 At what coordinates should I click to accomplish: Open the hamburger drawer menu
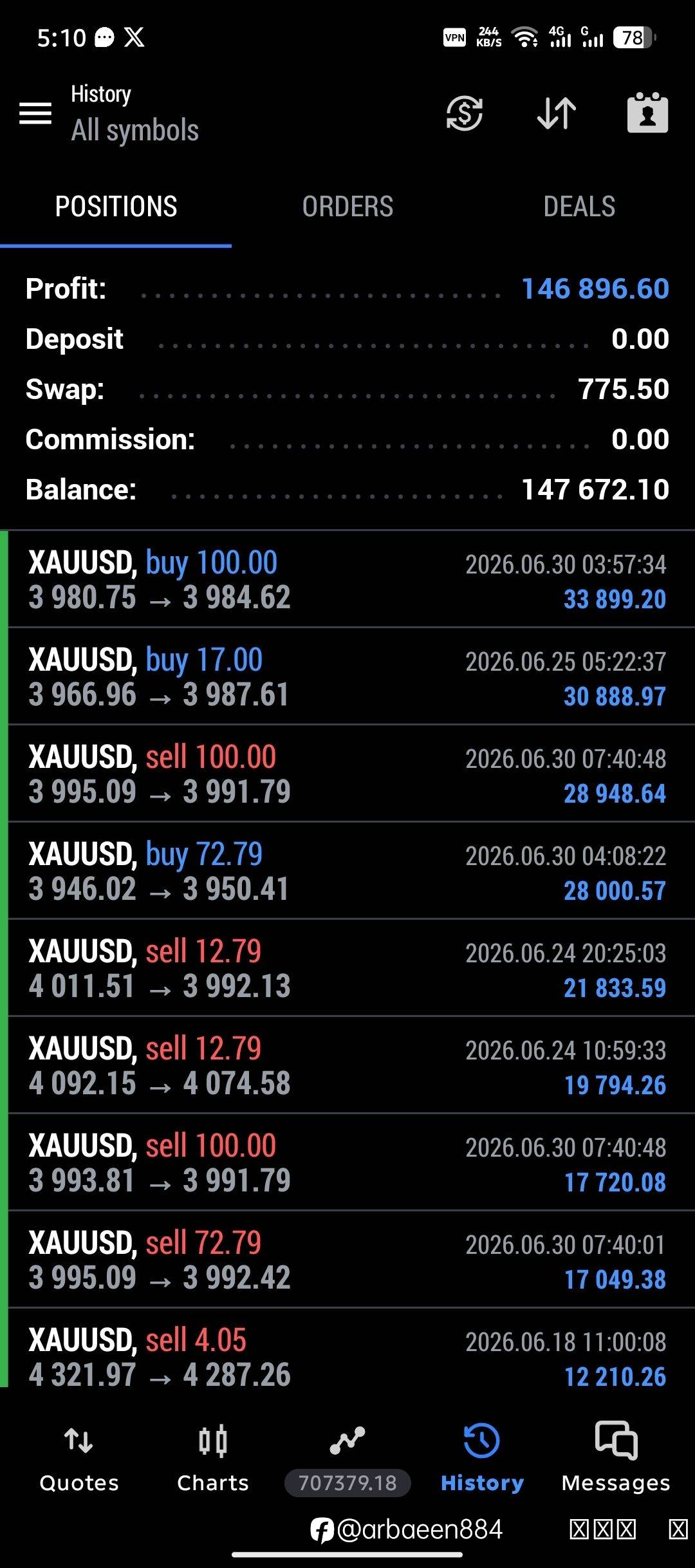35,113
